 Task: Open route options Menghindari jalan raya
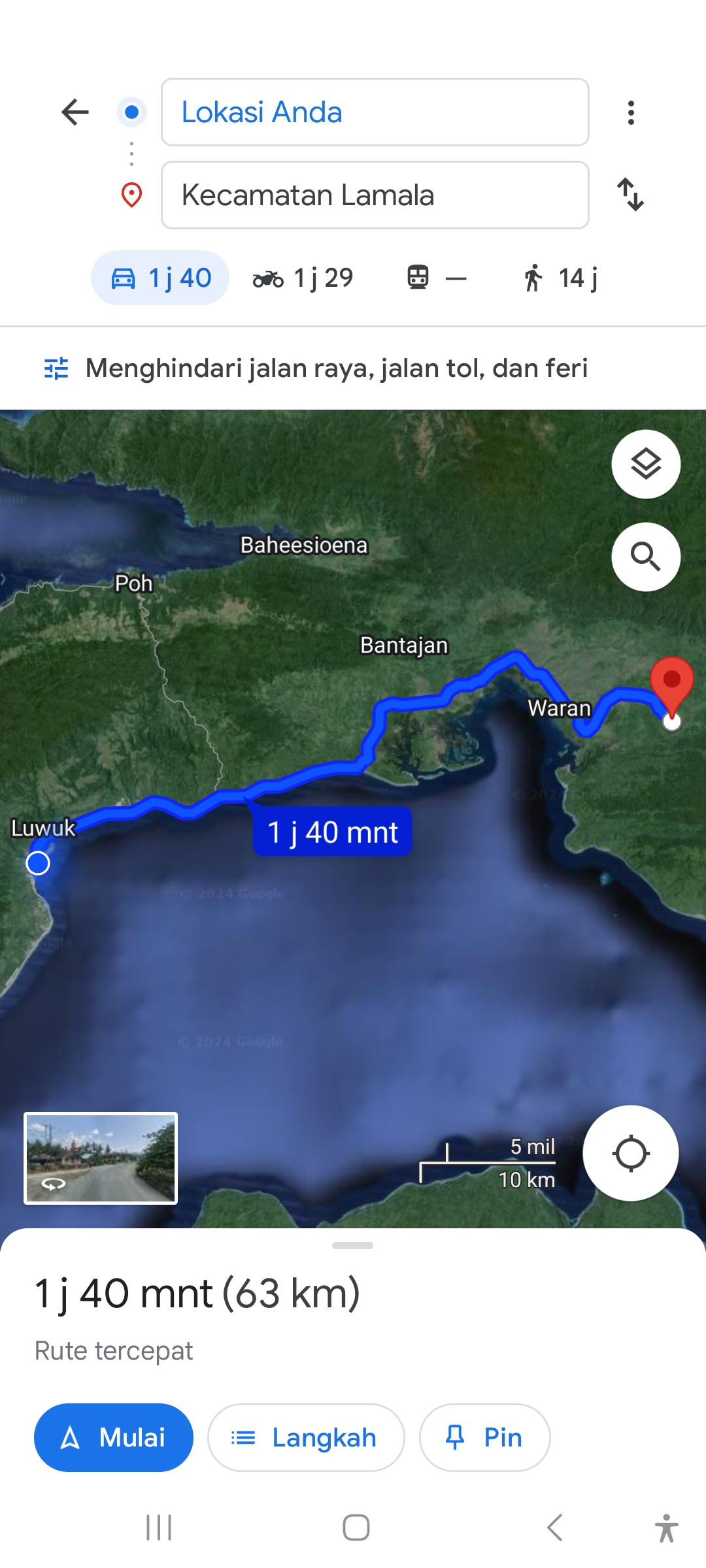pyautogui.click(x=316, y=368)
